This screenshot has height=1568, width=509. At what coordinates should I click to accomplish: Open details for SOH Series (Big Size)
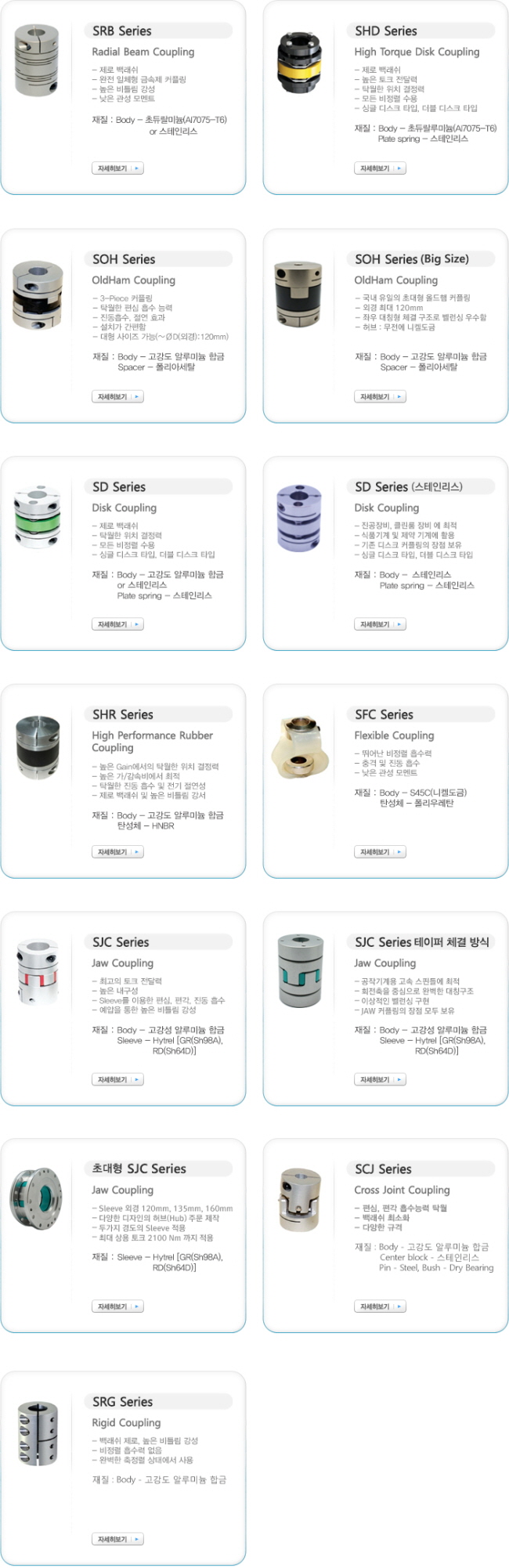(380, 397)
